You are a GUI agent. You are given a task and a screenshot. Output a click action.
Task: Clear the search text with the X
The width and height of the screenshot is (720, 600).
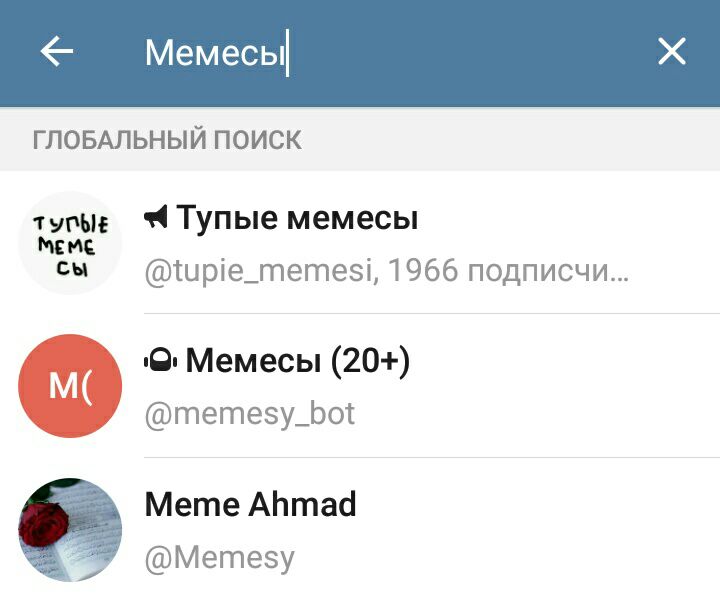pos(672,52)
